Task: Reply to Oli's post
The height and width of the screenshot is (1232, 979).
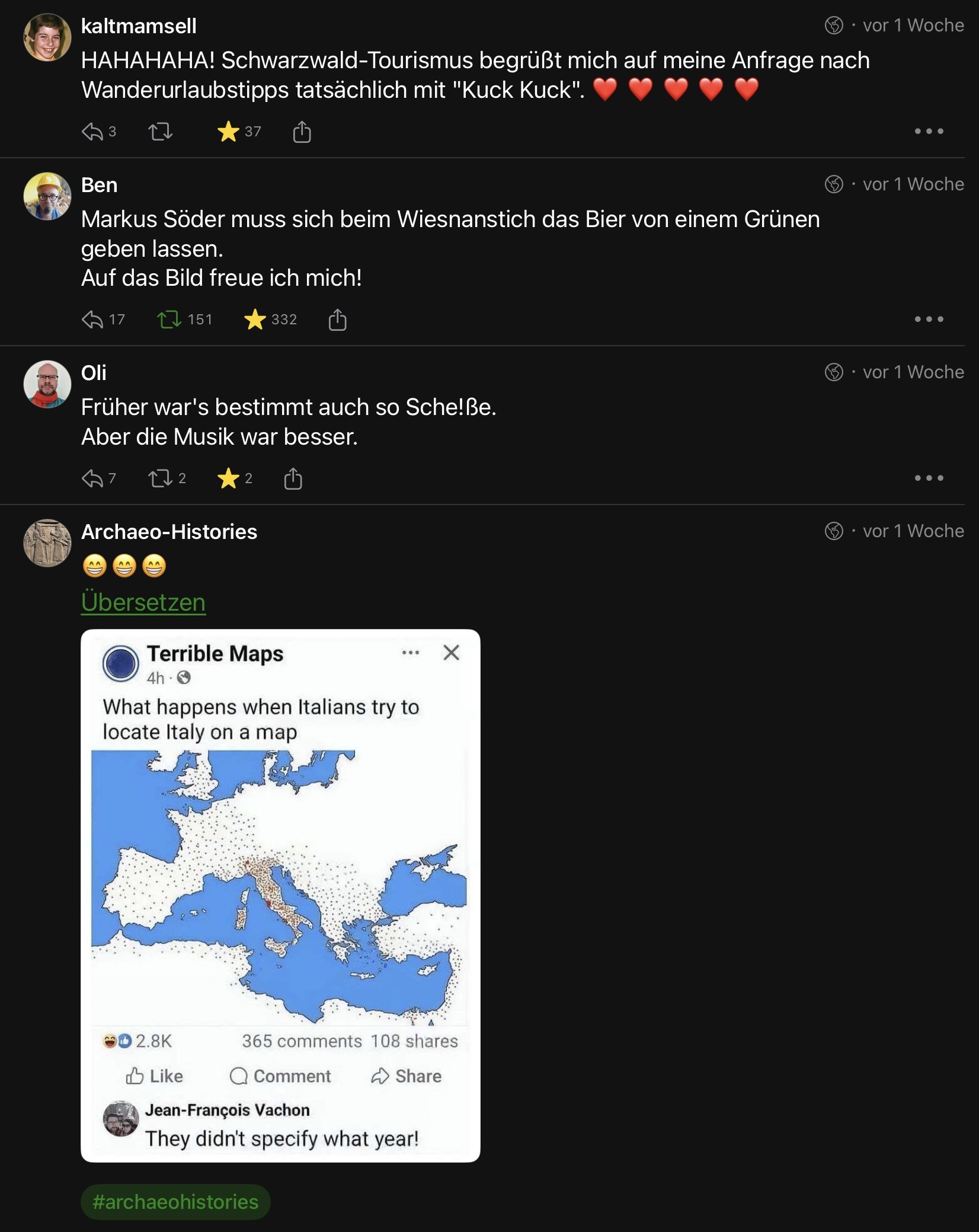Action: tap(92, 478)
